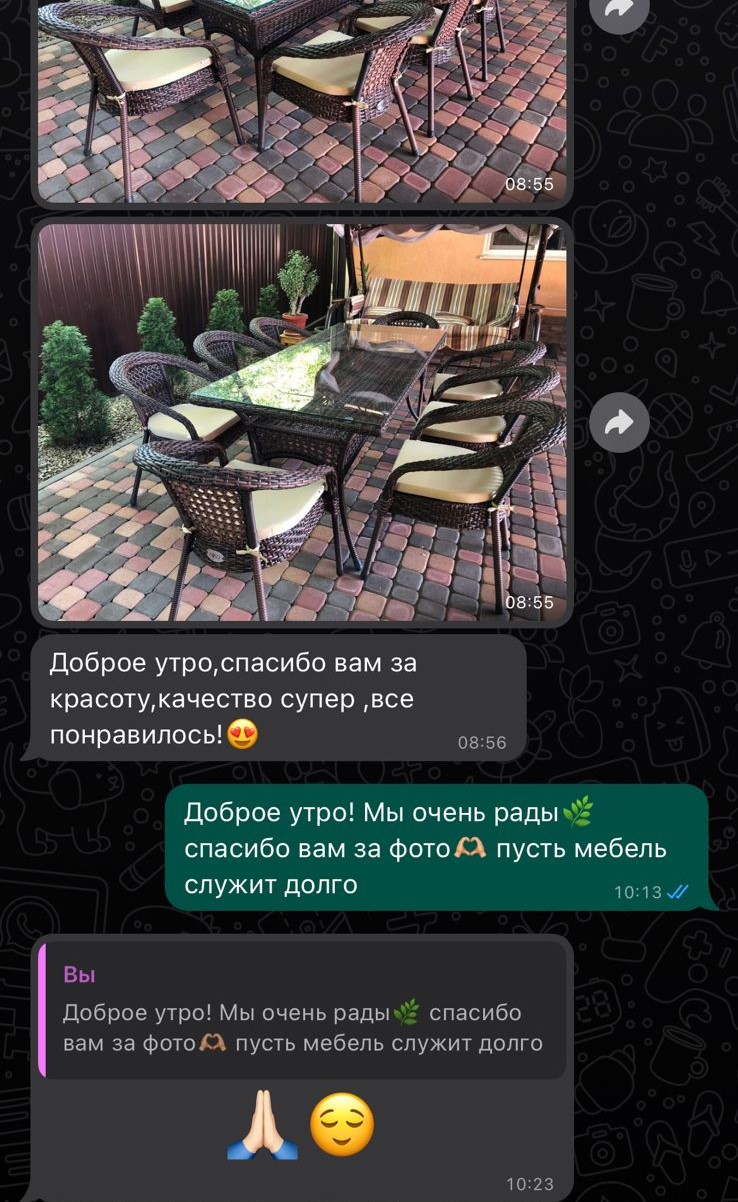Forward the partially visible wicker chairs photo

(x=619, y=10)
